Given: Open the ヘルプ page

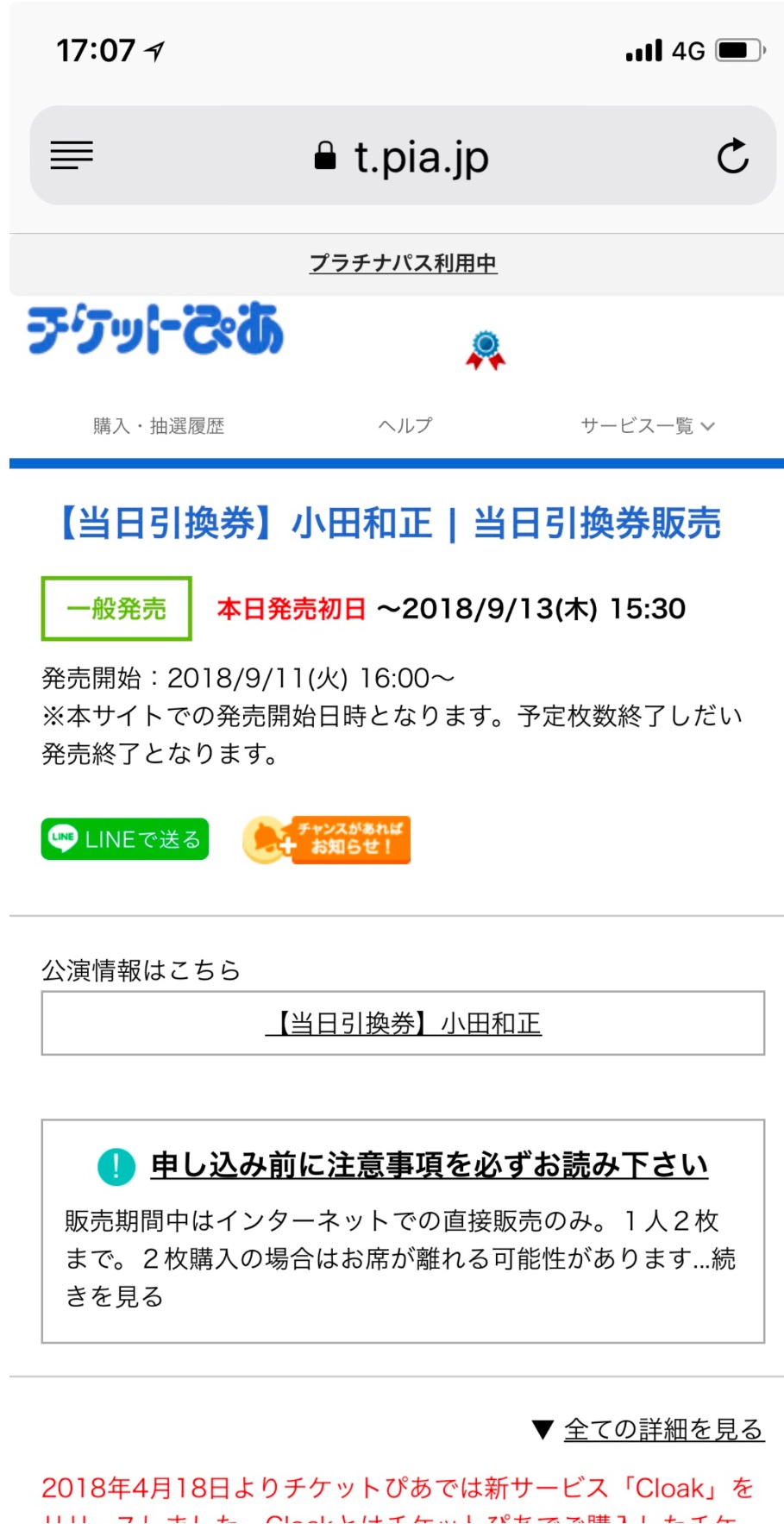Looking at the screenshot, I should coord(405,426).
